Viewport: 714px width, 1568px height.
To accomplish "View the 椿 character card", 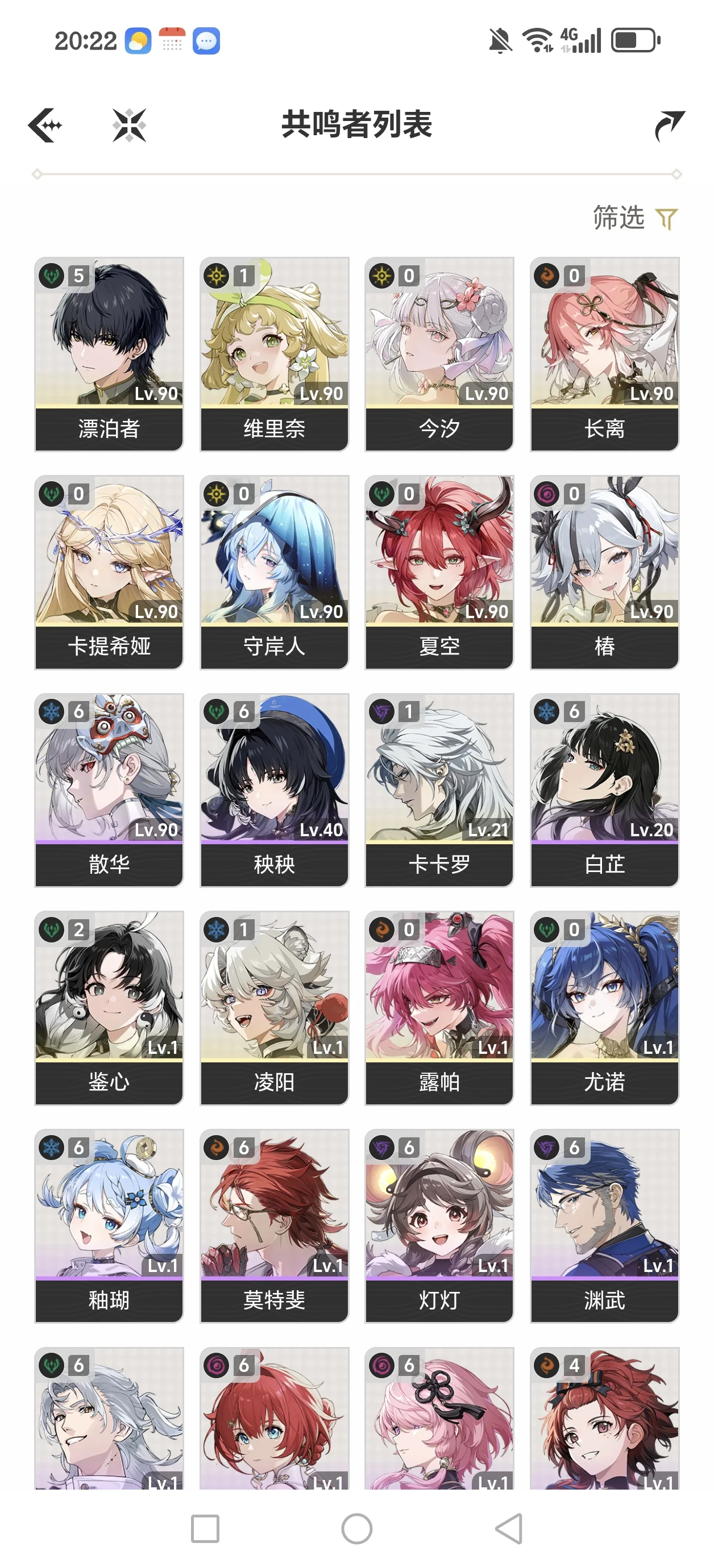I will point(604,572).
